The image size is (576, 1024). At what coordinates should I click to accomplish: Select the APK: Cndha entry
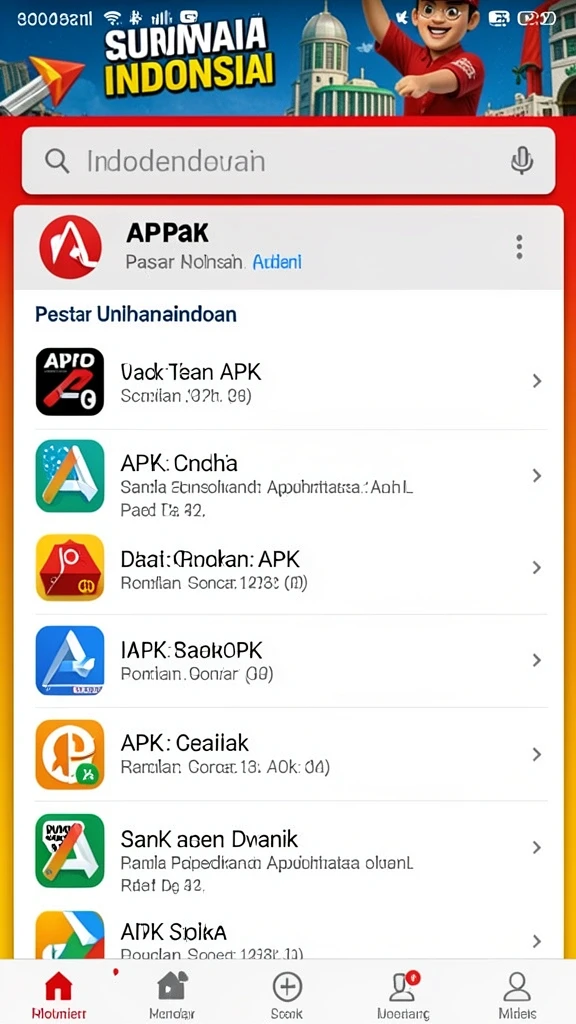click(288, 475)
